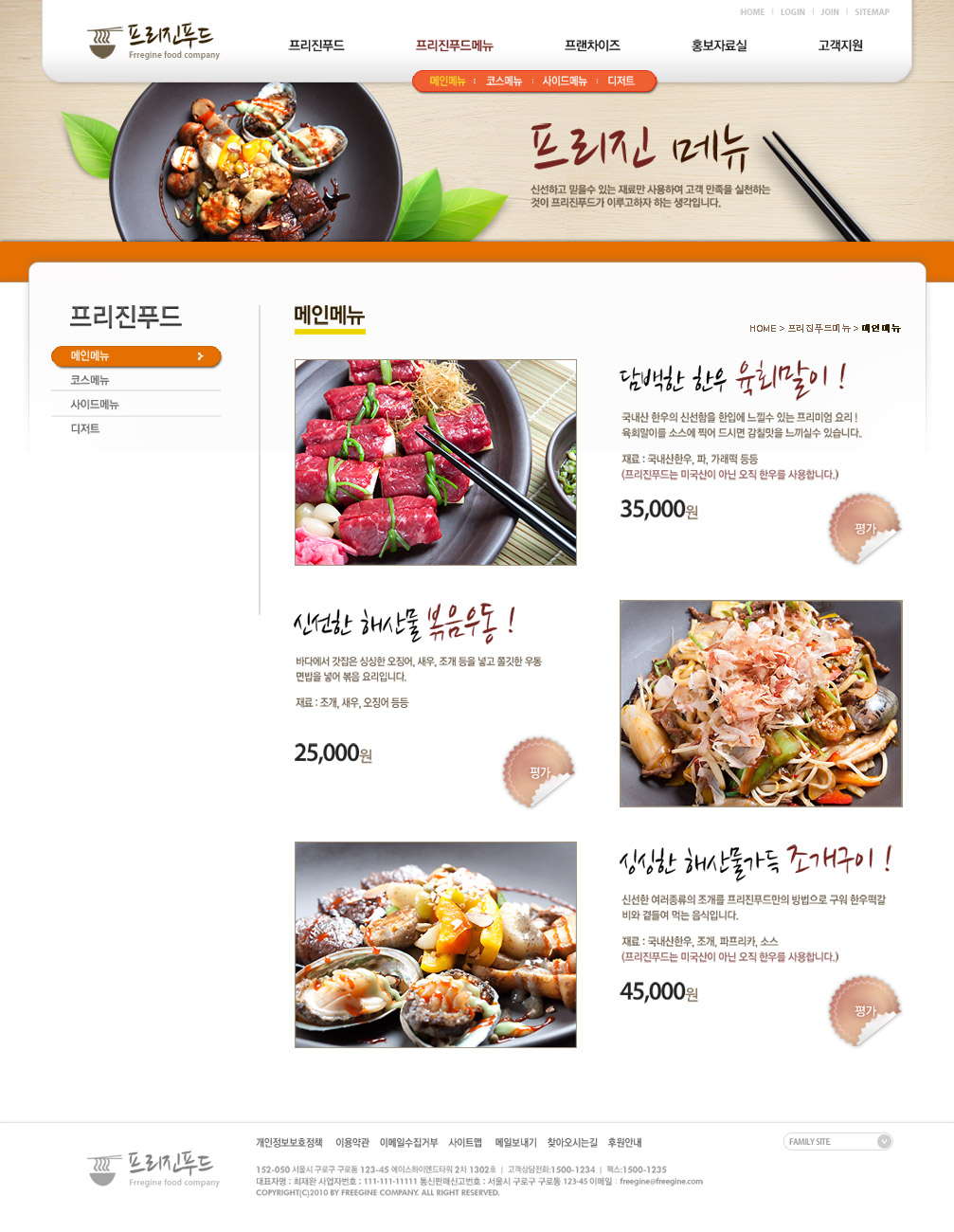This screenshot has width=954, height=1232.
Task: Switch to 사이드메뉴 in the orange submenu
Action: (x=565, y=82)
